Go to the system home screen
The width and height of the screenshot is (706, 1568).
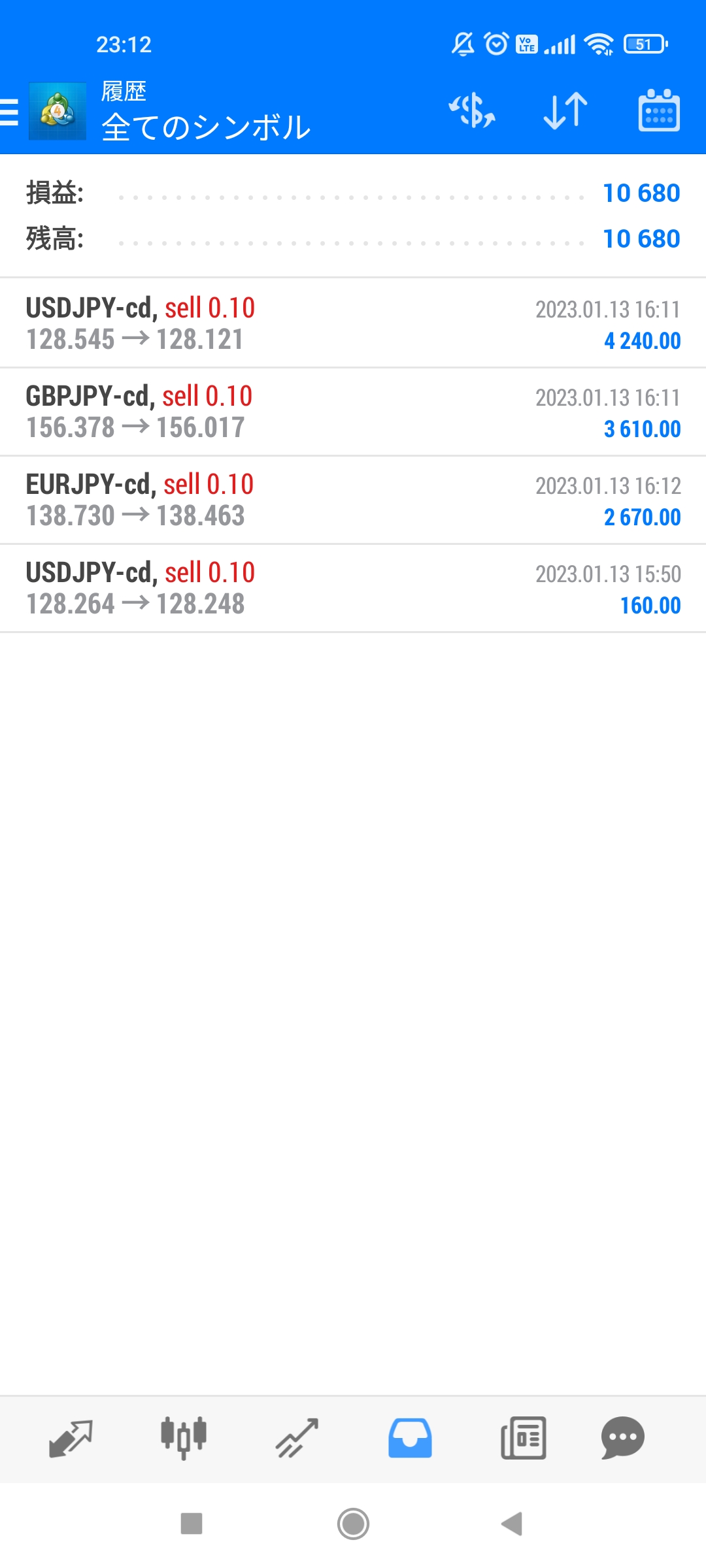[353, 1524]
